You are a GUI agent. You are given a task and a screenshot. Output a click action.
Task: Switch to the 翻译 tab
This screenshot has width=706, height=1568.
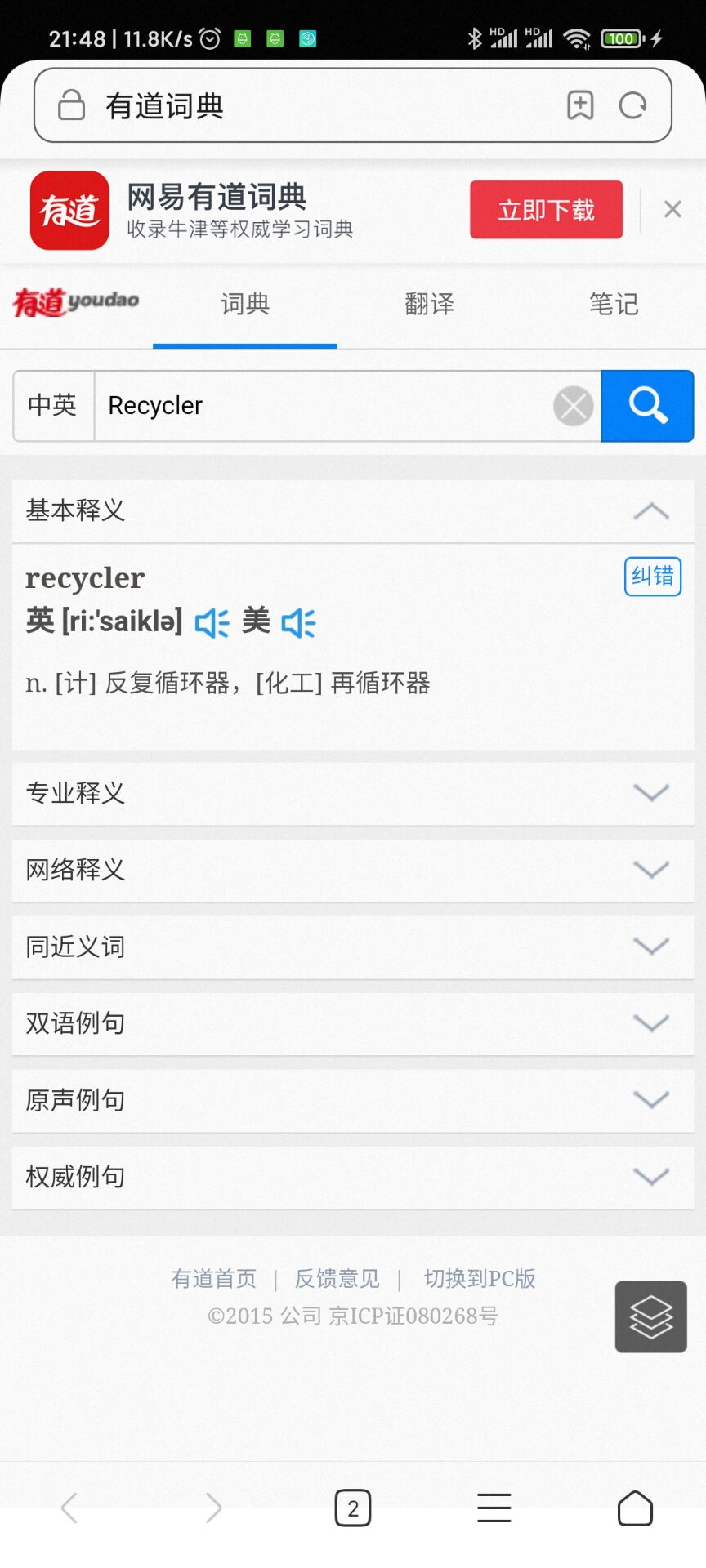pyautogui.click(x=429, y=304)
